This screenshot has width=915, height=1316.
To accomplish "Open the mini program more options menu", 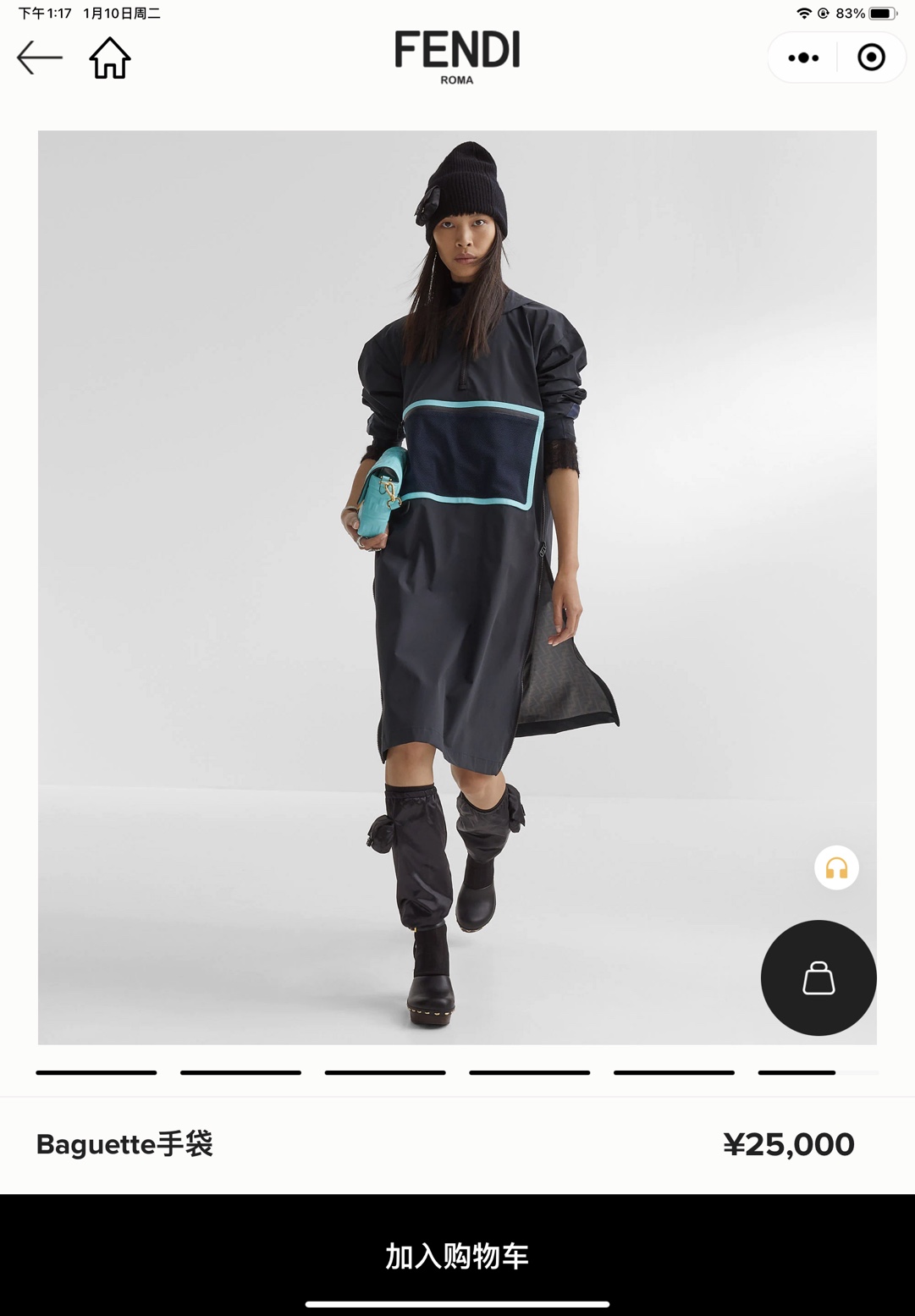I will point(802,58).
